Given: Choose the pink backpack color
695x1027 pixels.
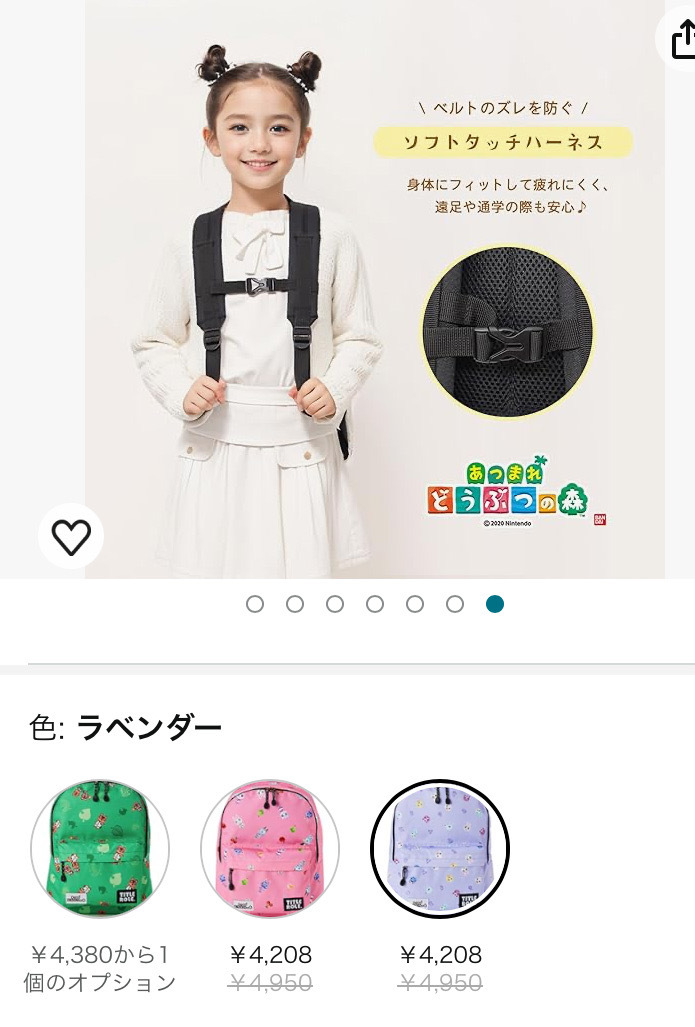Looking at the screenshot, I should [270, 849].
